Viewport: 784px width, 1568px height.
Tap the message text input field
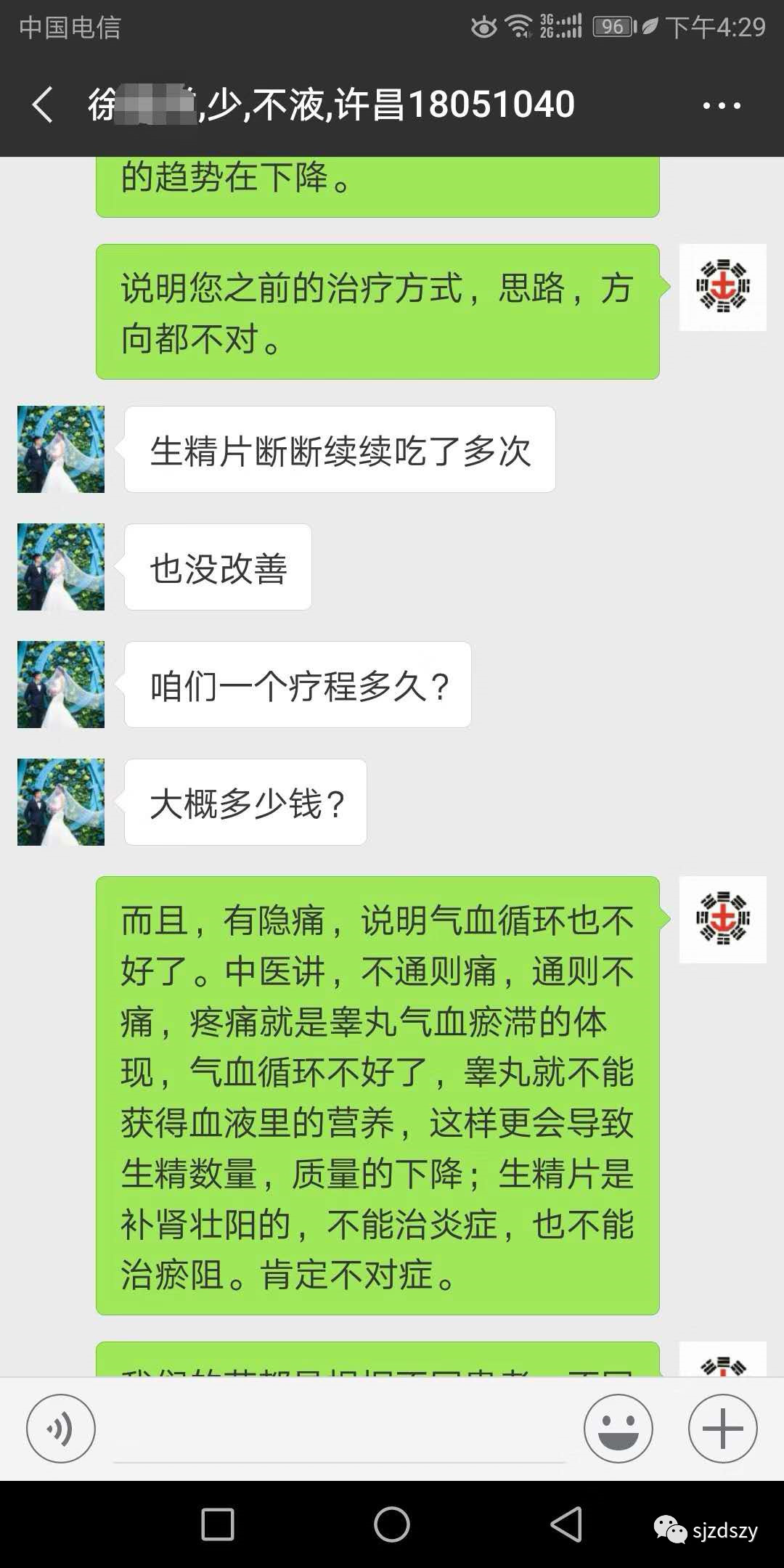[x=339, y=1429]
